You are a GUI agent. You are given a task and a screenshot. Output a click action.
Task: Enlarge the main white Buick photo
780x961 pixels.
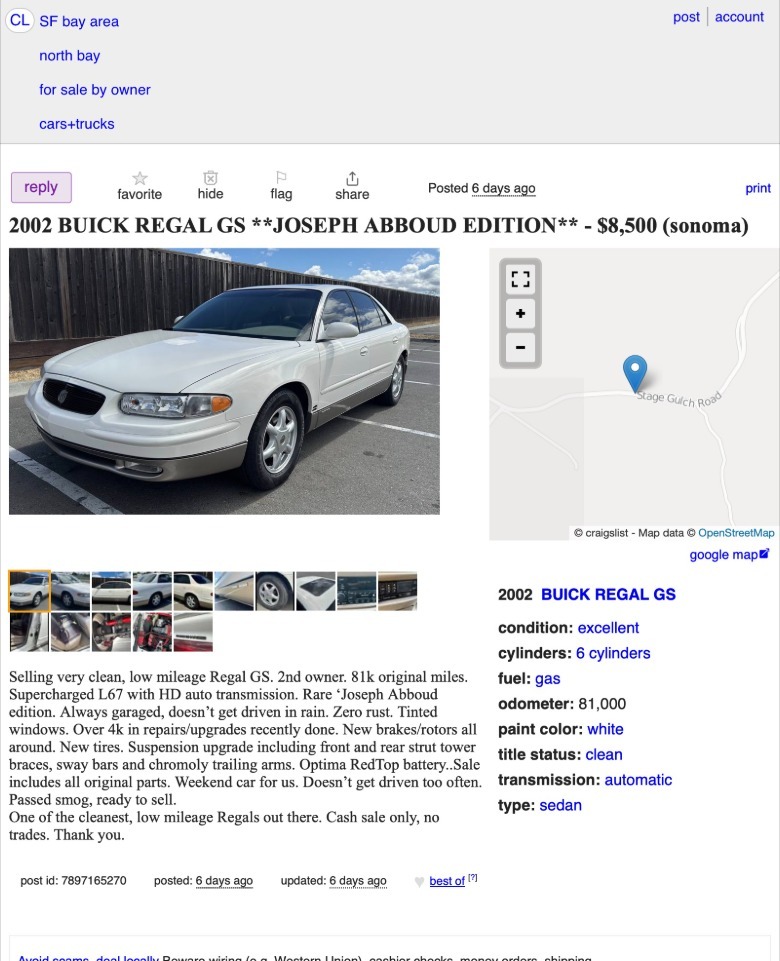[224, 381]
